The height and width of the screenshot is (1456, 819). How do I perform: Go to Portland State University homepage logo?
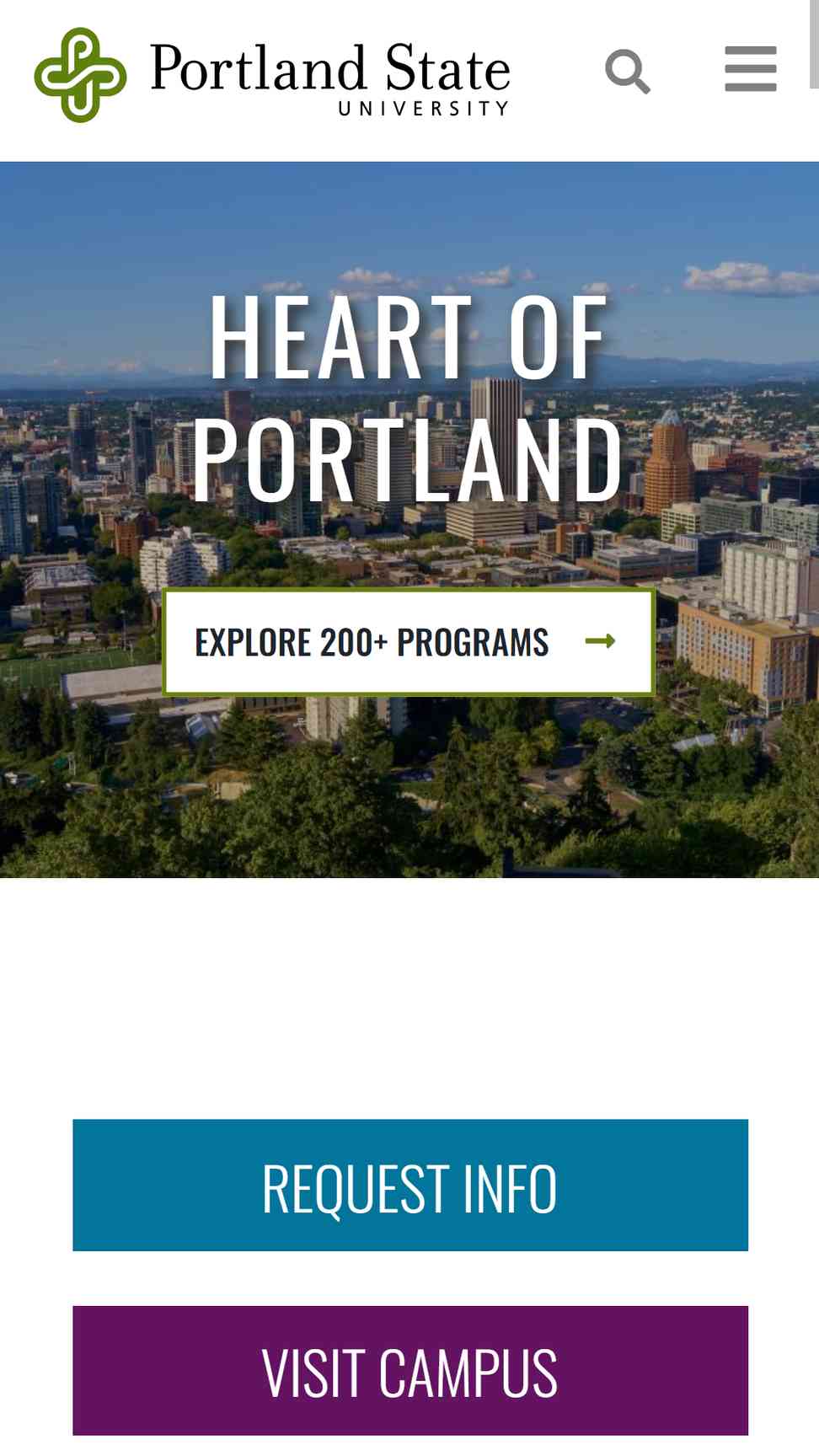[x=272, y=75]
